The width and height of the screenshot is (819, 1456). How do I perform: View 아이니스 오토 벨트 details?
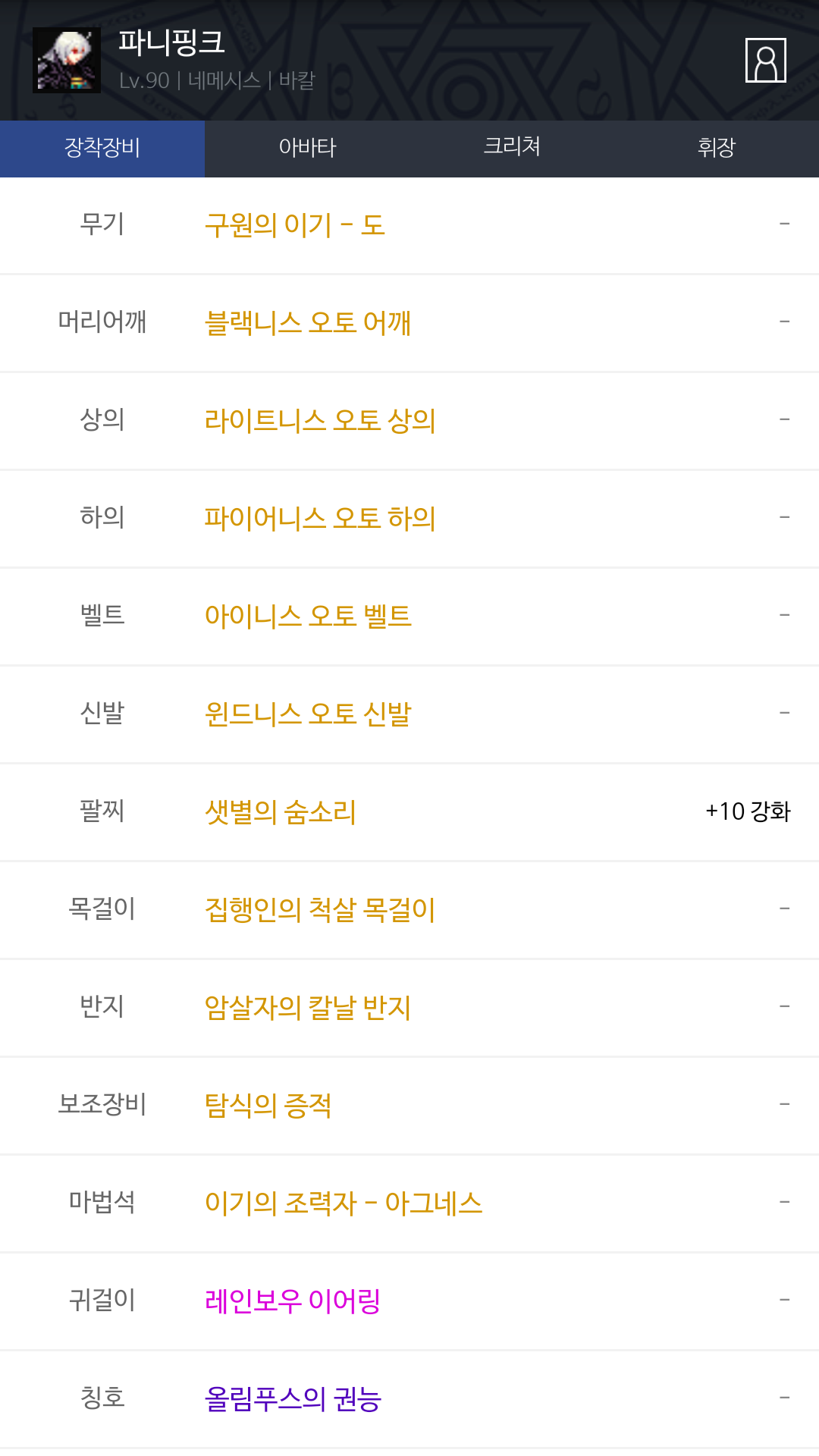click(x=308, y=617)
